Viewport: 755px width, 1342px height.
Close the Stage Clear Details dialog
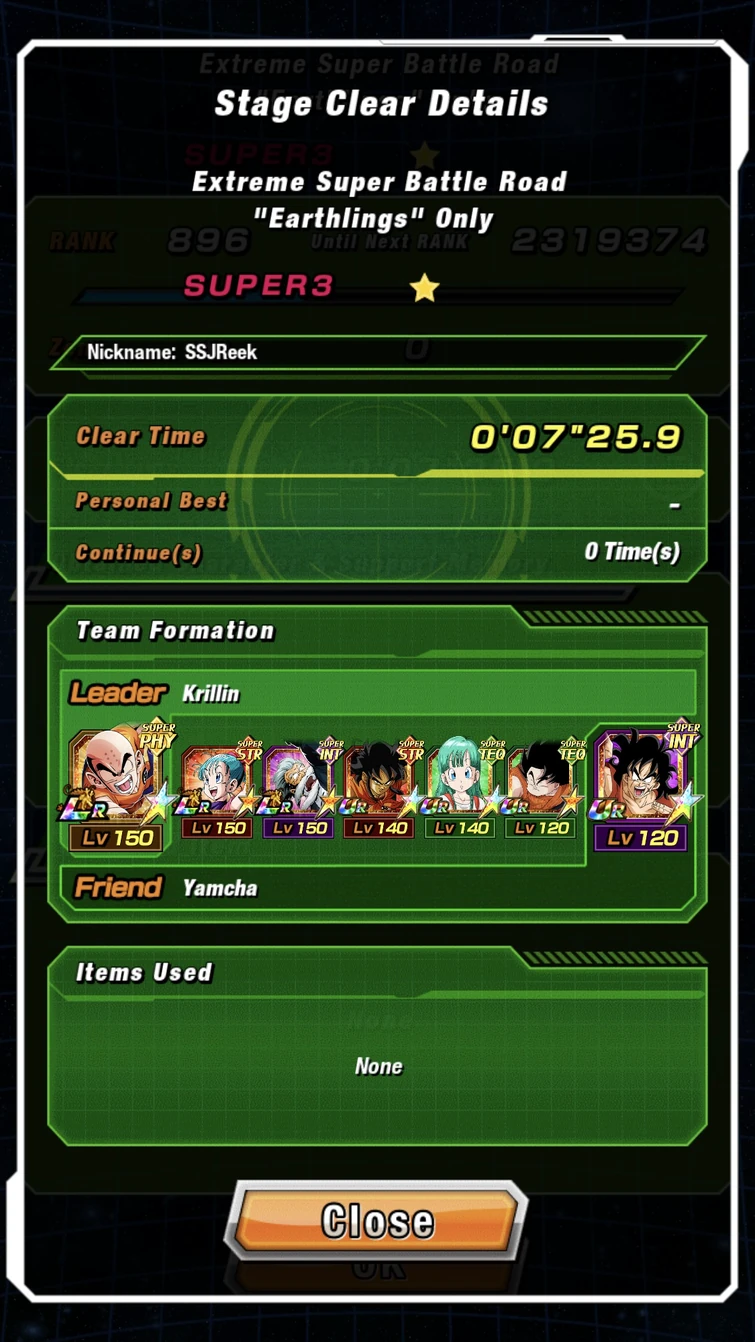[x=377, y=1219]
